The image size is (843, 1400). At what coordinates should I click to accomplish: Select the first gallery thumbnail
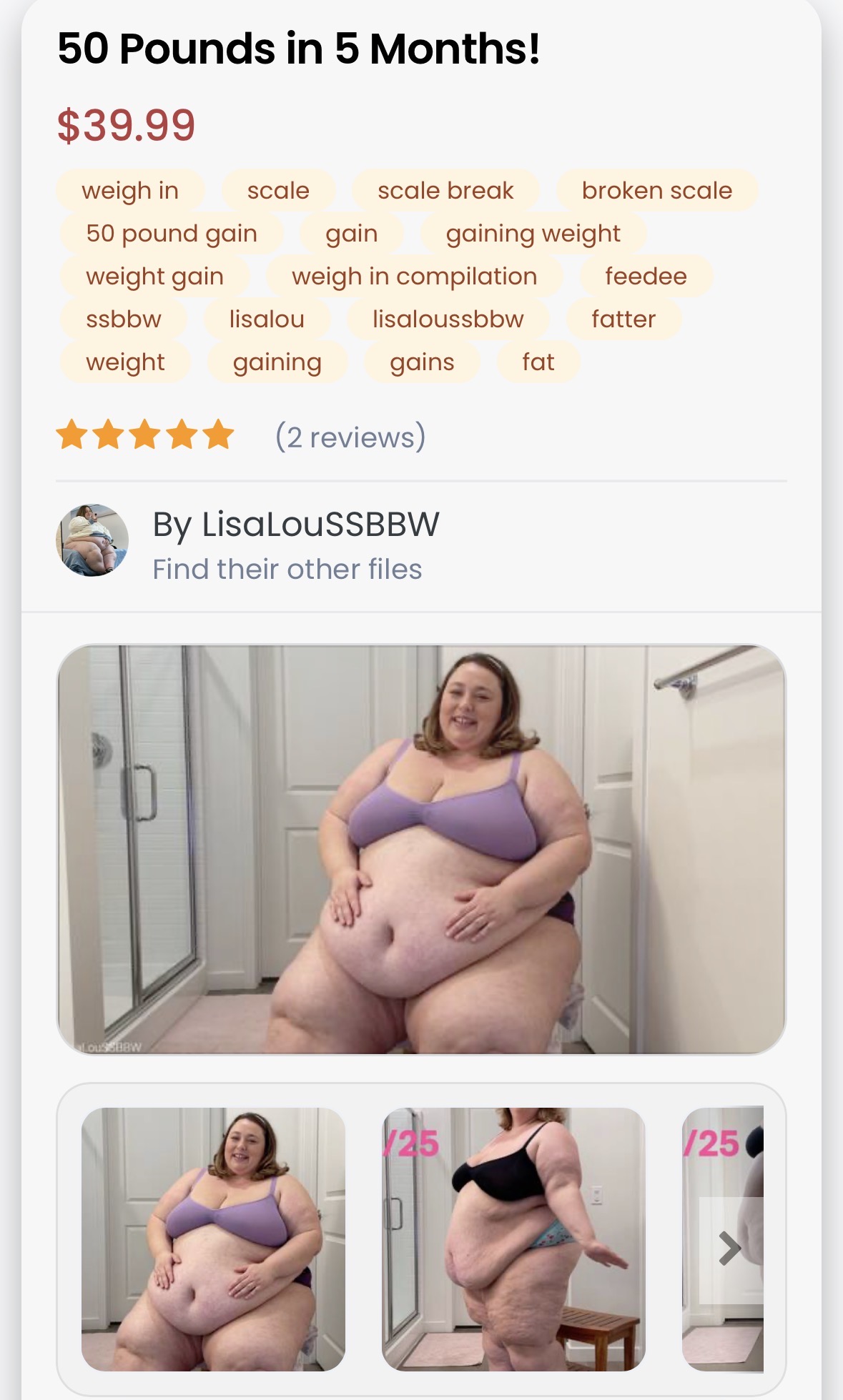[x=213, y=1238]
